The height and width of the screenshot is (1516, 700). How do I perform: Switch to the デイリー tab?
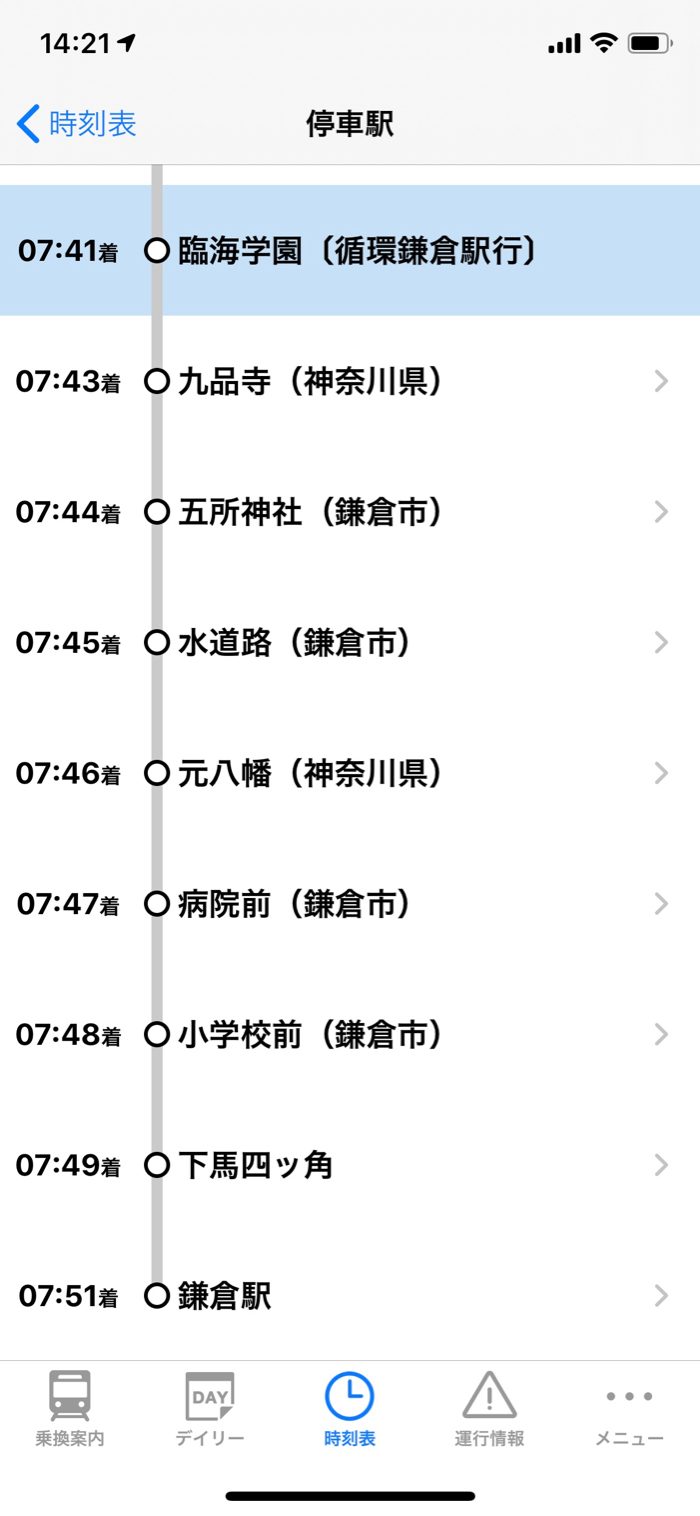[x=210, y=1409]
